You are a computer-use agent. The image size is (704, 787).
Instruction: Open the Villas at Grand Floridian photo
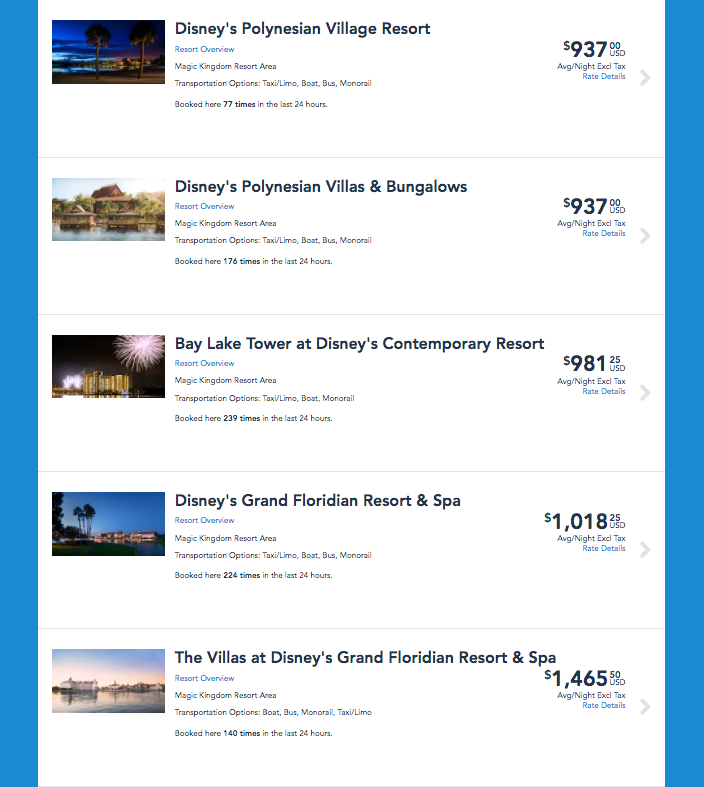point(108,680)
